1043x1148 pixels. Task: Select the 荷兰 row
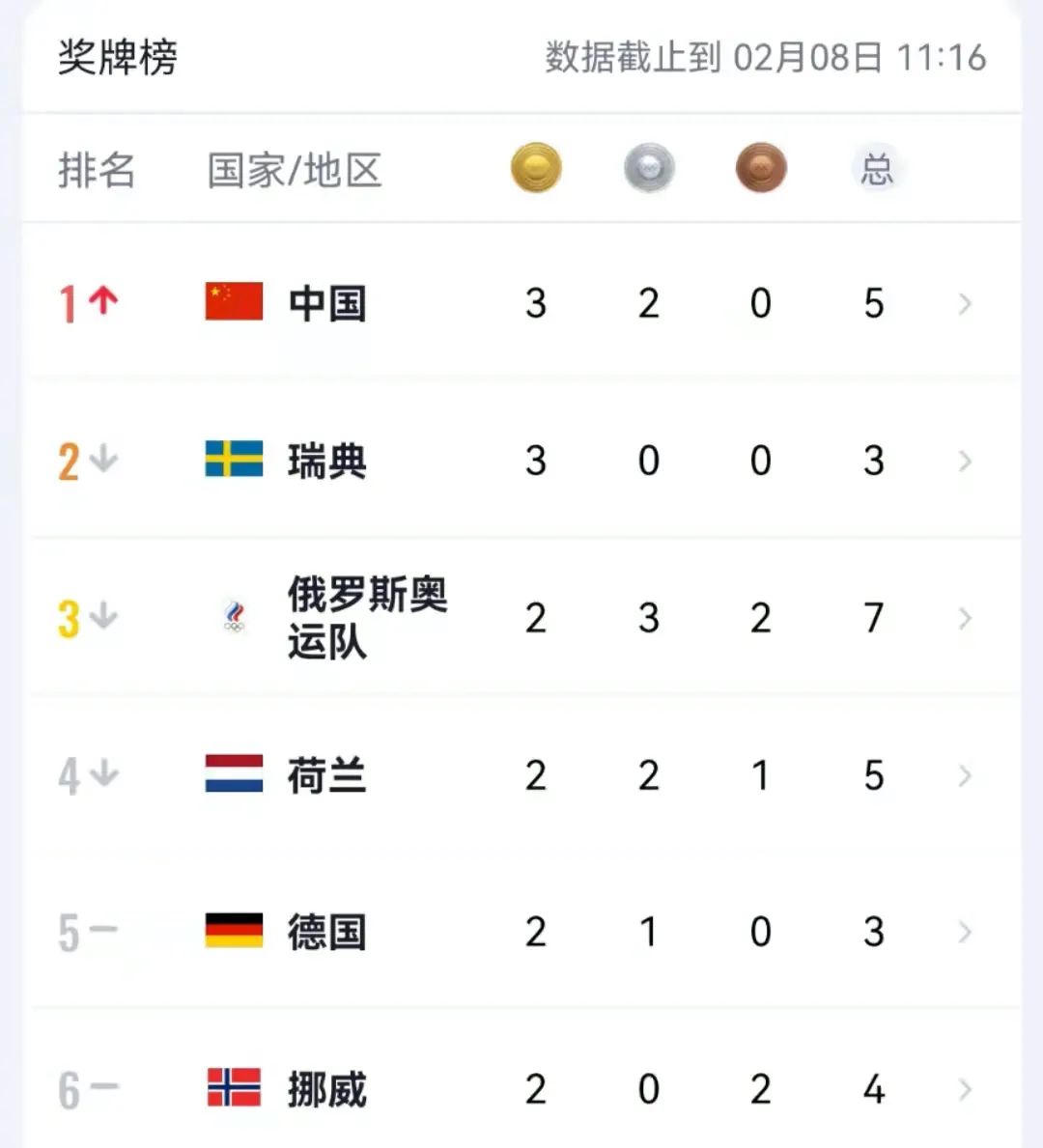click(x=521, y=775)
